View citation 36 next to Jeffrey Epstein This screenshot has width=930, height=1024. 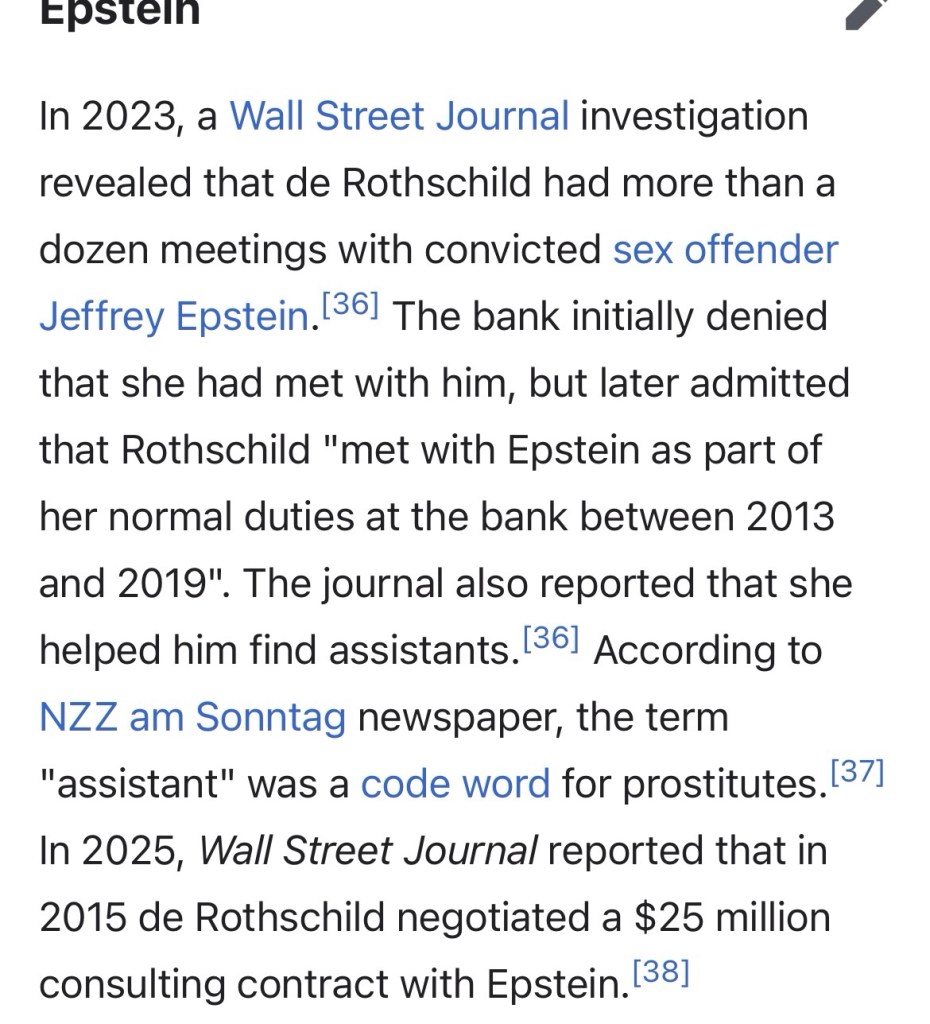click(x=350, y=305)
